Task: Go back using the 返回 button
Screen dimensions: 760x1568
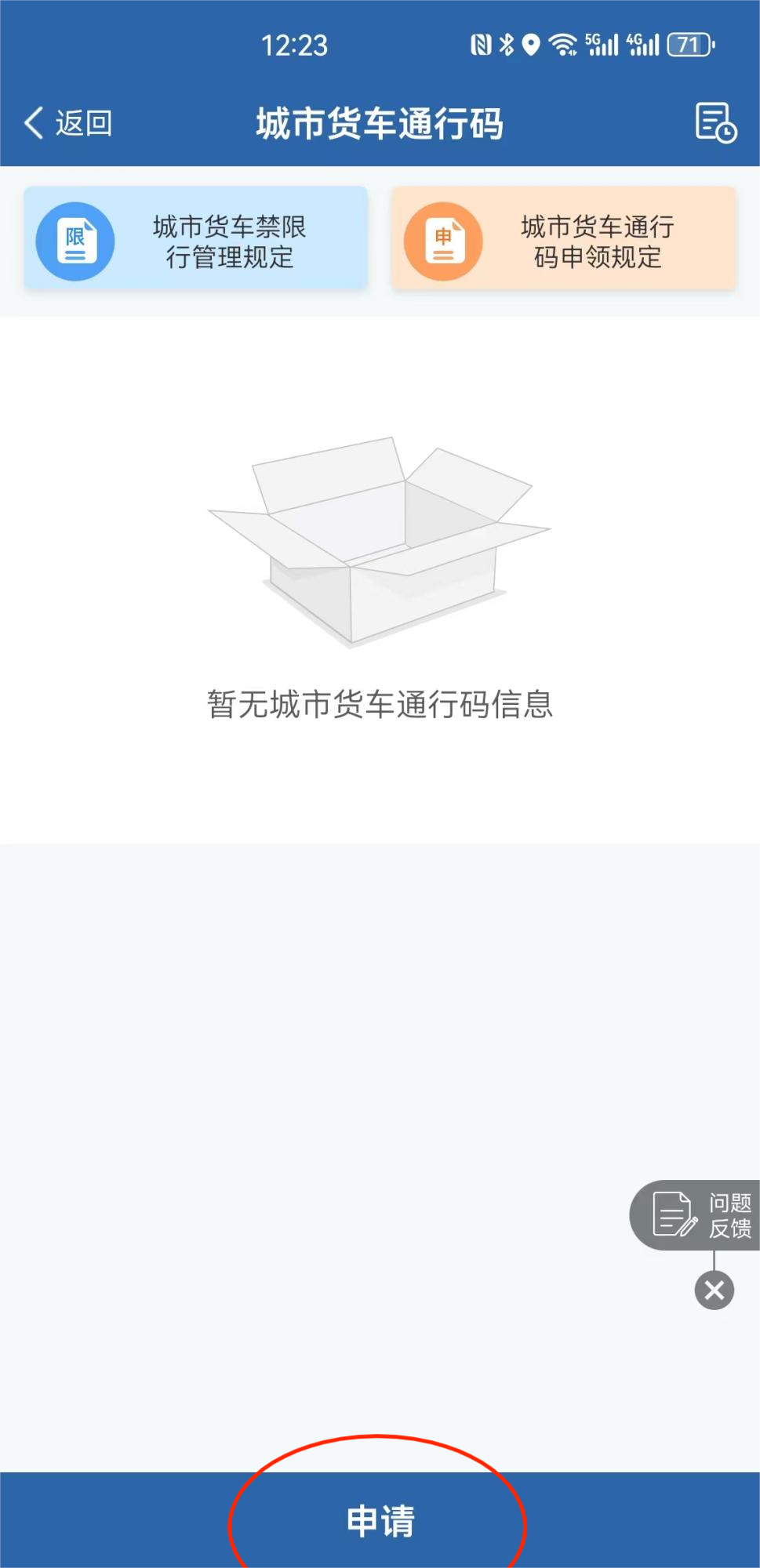Action: [68, 123]
